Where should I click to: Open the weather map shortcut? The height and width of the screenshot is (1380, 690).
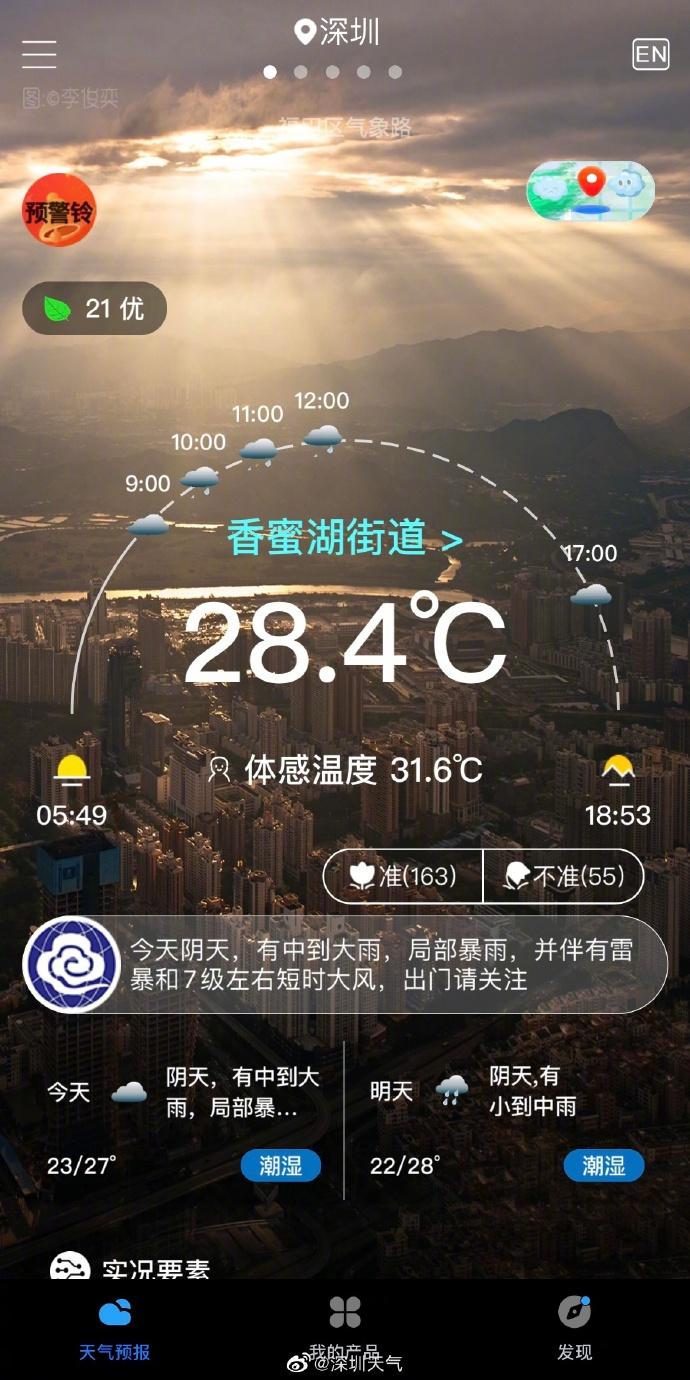click(x=590, y=190)
